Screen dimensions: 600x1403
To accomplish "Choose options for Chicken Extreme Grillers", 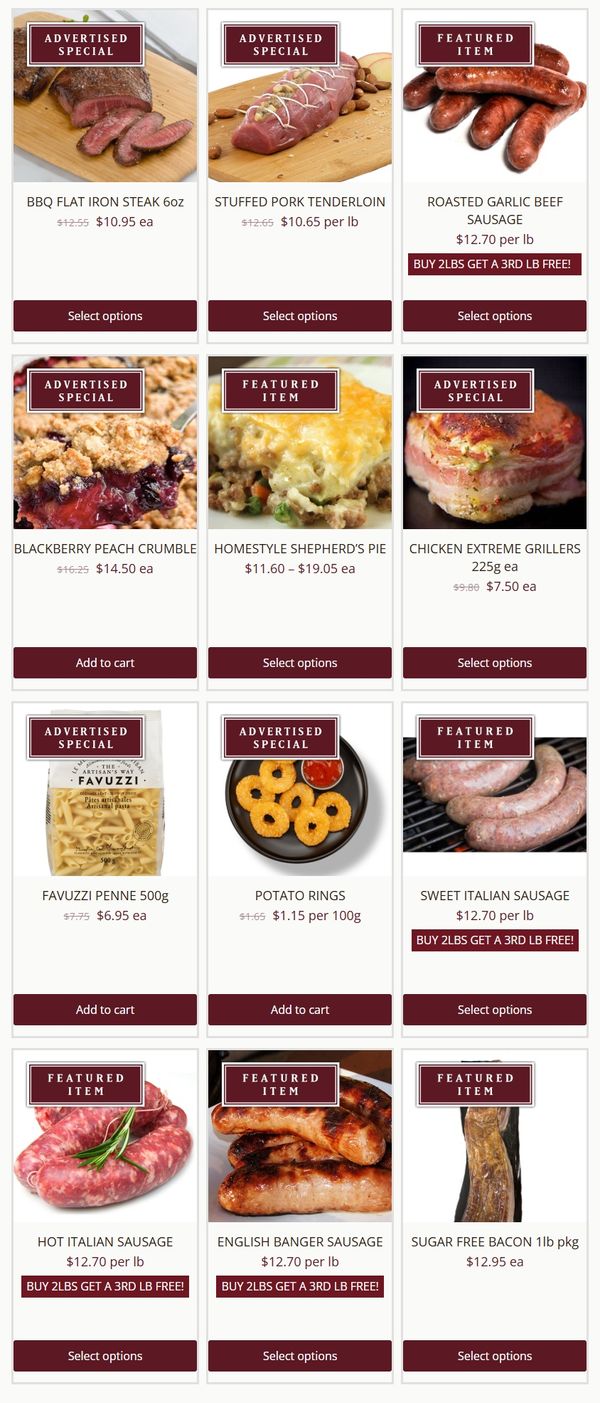I will click(x=494, y=663).
